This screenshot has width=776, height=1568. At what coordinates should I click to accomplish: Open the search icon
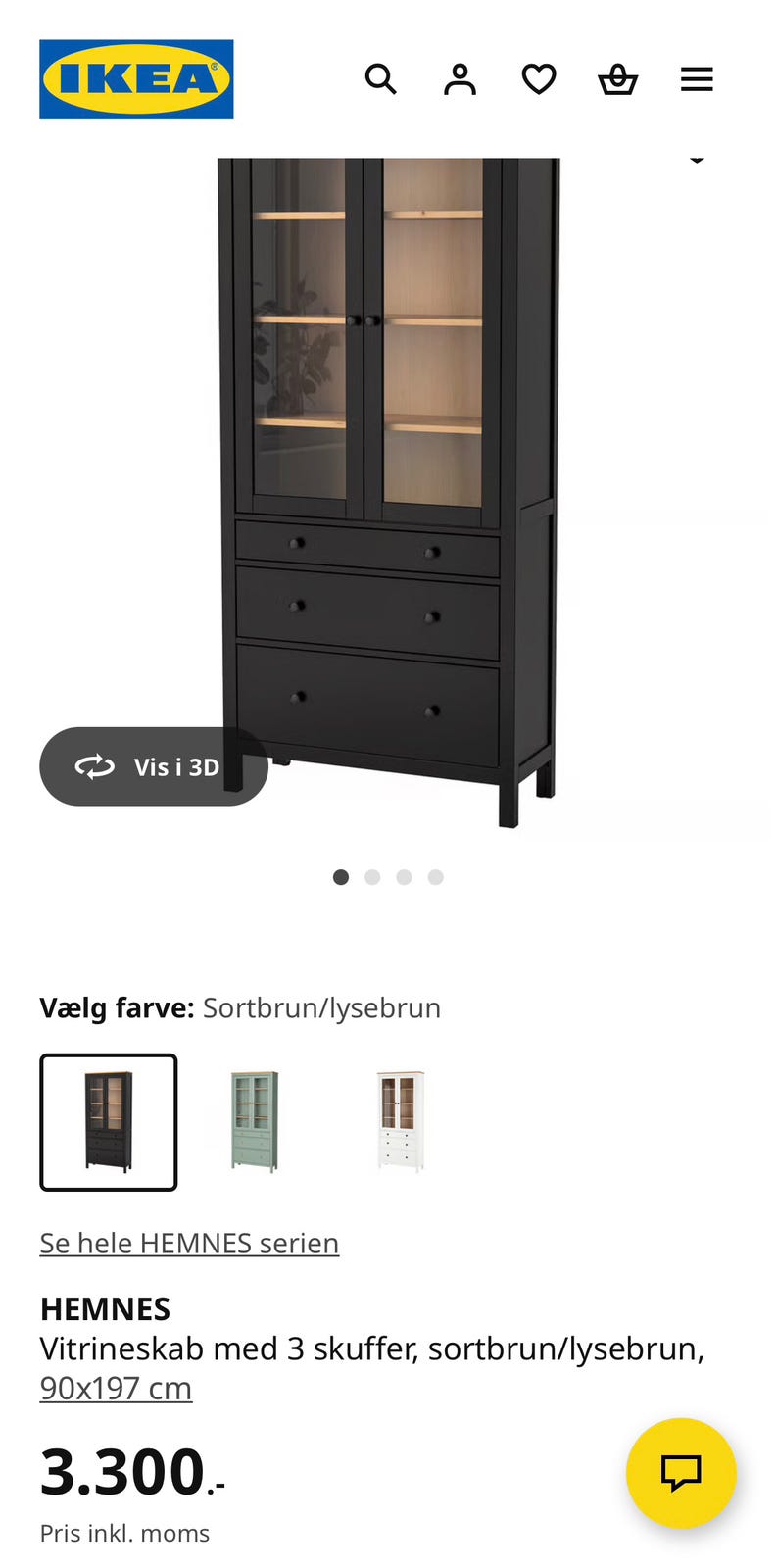tap(380, 78)
